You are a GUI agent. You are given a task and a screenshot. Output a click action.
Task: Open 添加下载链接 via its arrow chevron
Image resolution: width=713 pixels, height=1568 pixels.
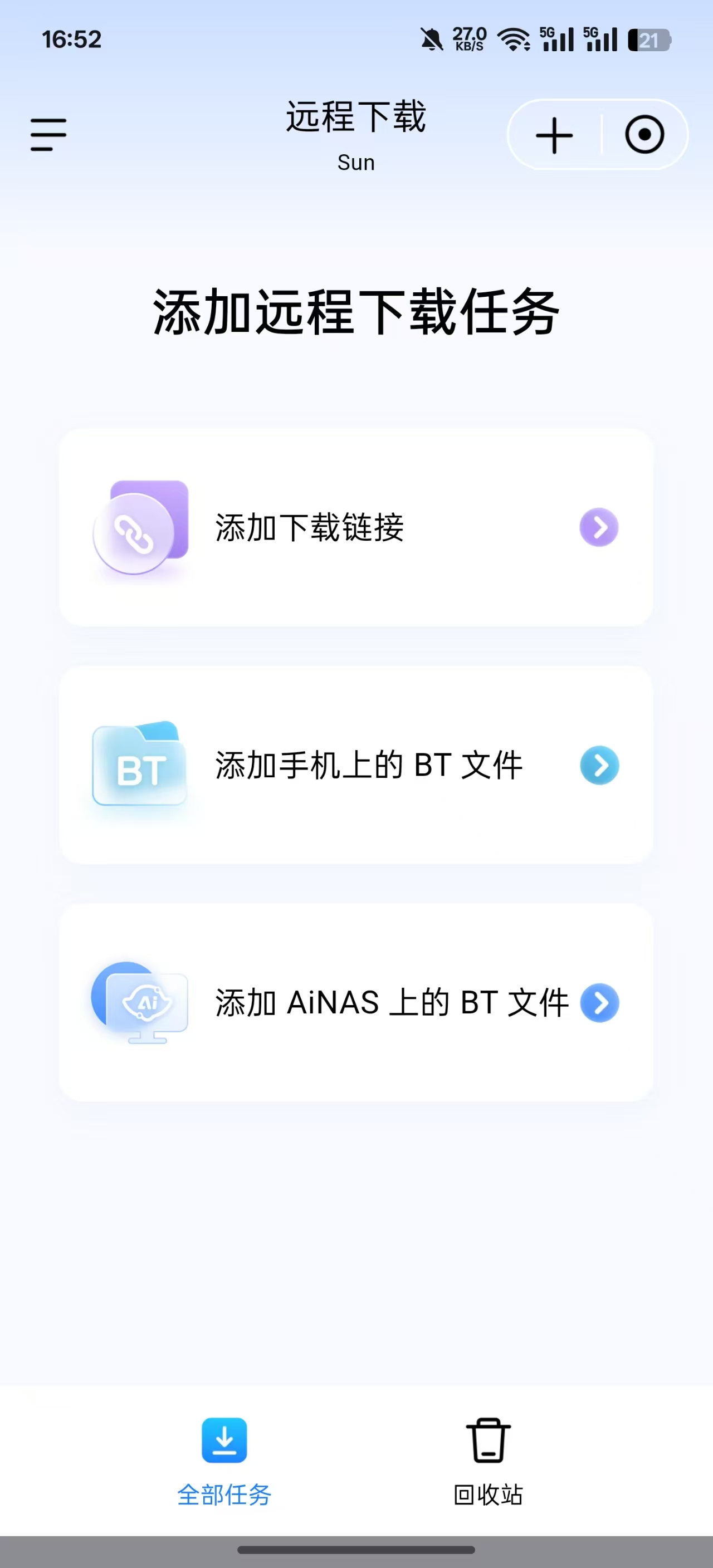click(599, 527)
